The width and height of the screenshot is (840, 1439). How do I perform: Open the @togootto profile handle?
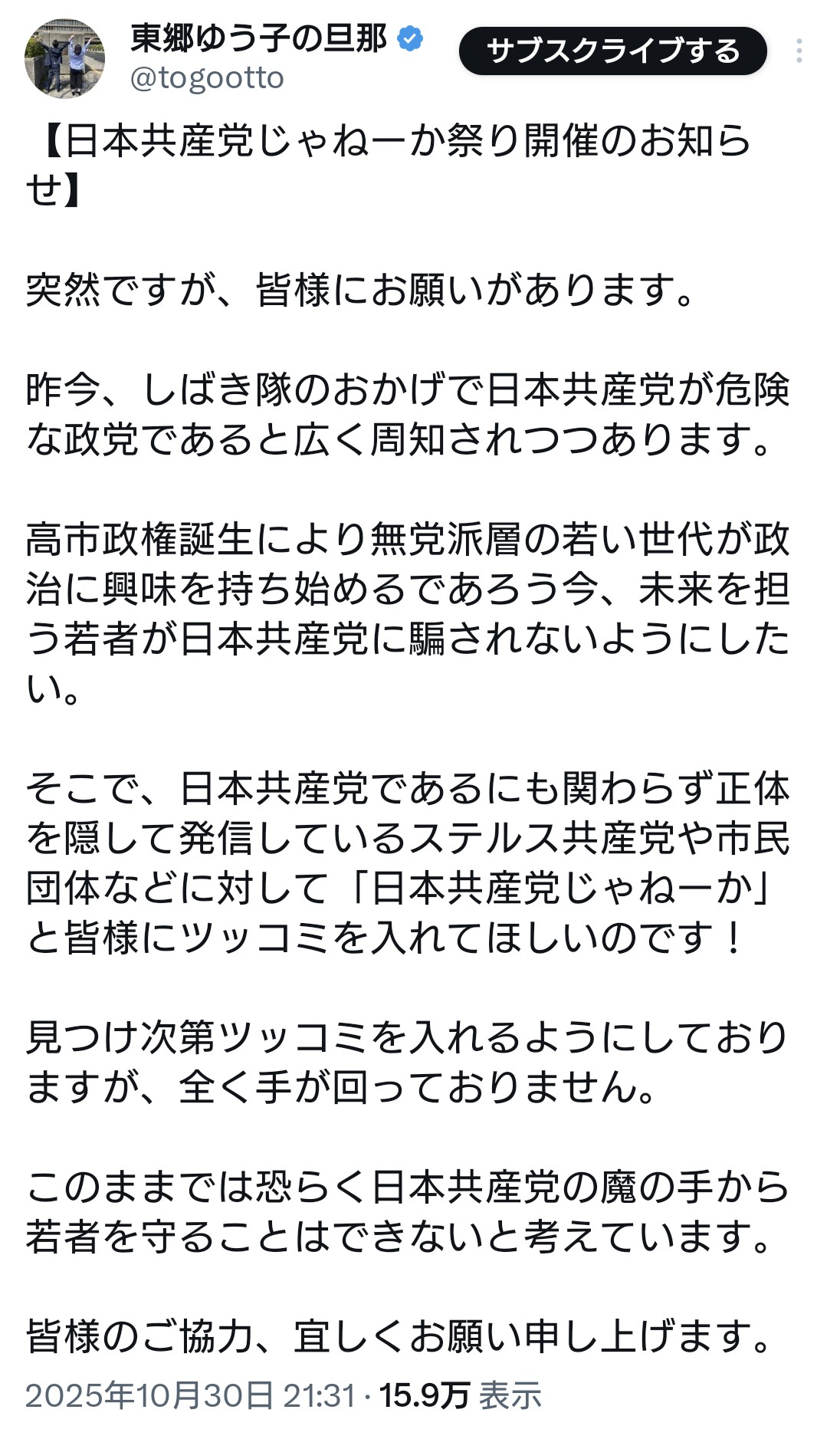point(207,78)
